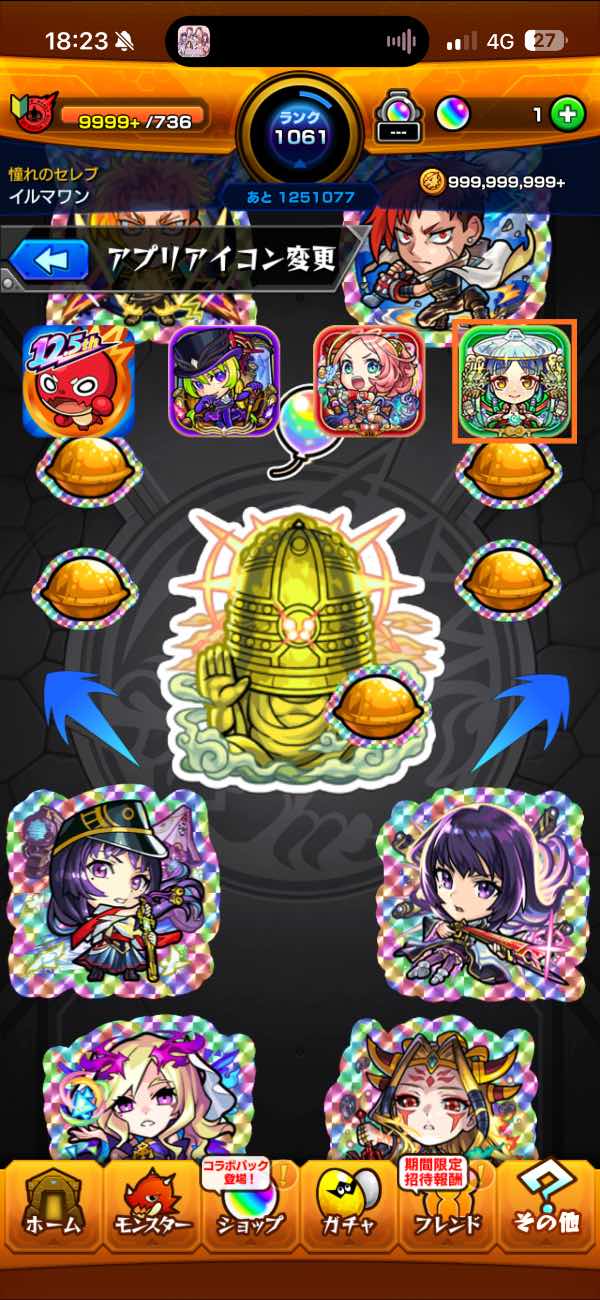
Task: Open the その他 menu tab
Action: (x=547, y=1208)
